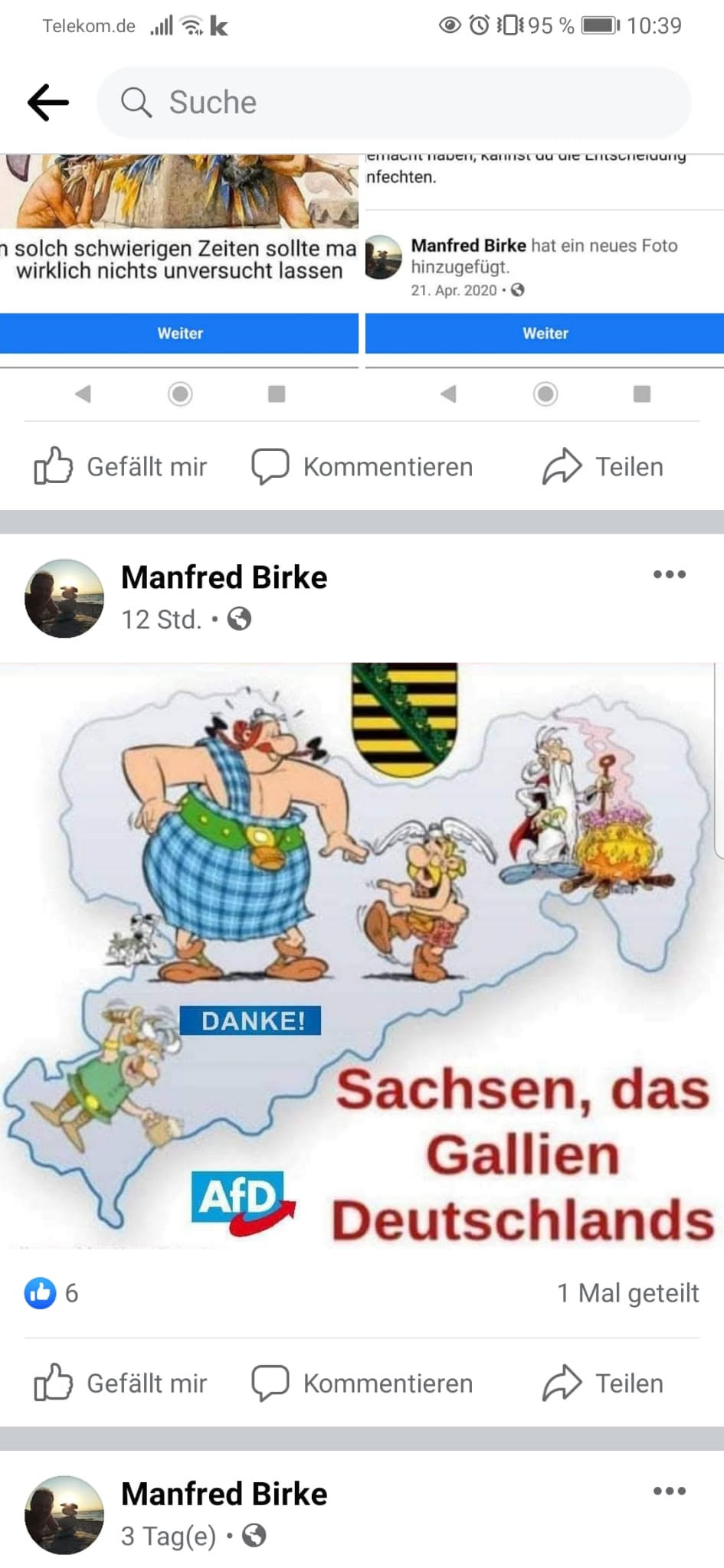Comment on the post with the screenshot images
Screen dimensions: 724x1568
tap(362, 466)
